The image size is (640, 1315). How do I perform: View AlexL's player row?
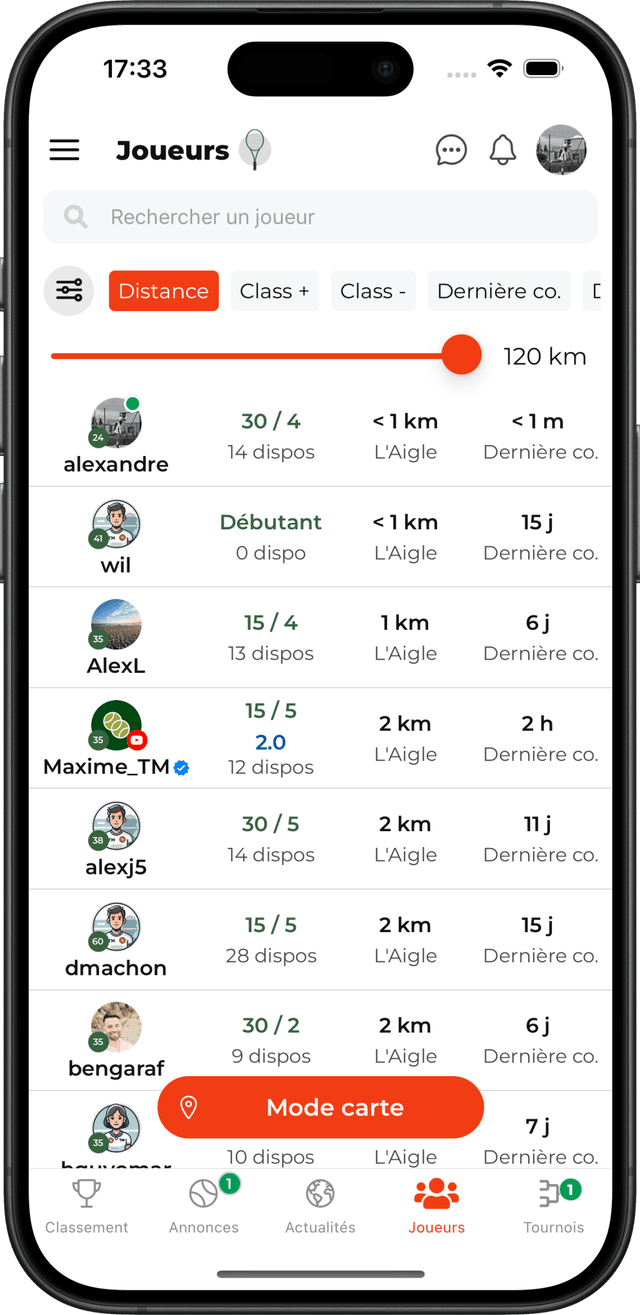[x=320, y=638]
